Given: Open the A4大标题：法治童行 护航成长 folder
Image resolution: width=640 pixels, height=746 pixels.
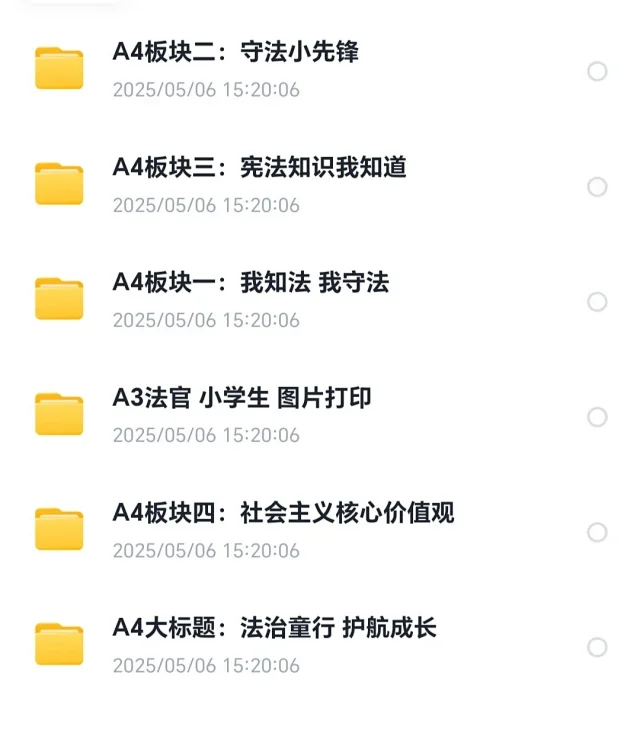Looking at the screenshot, I should click(x=274, y=628).
